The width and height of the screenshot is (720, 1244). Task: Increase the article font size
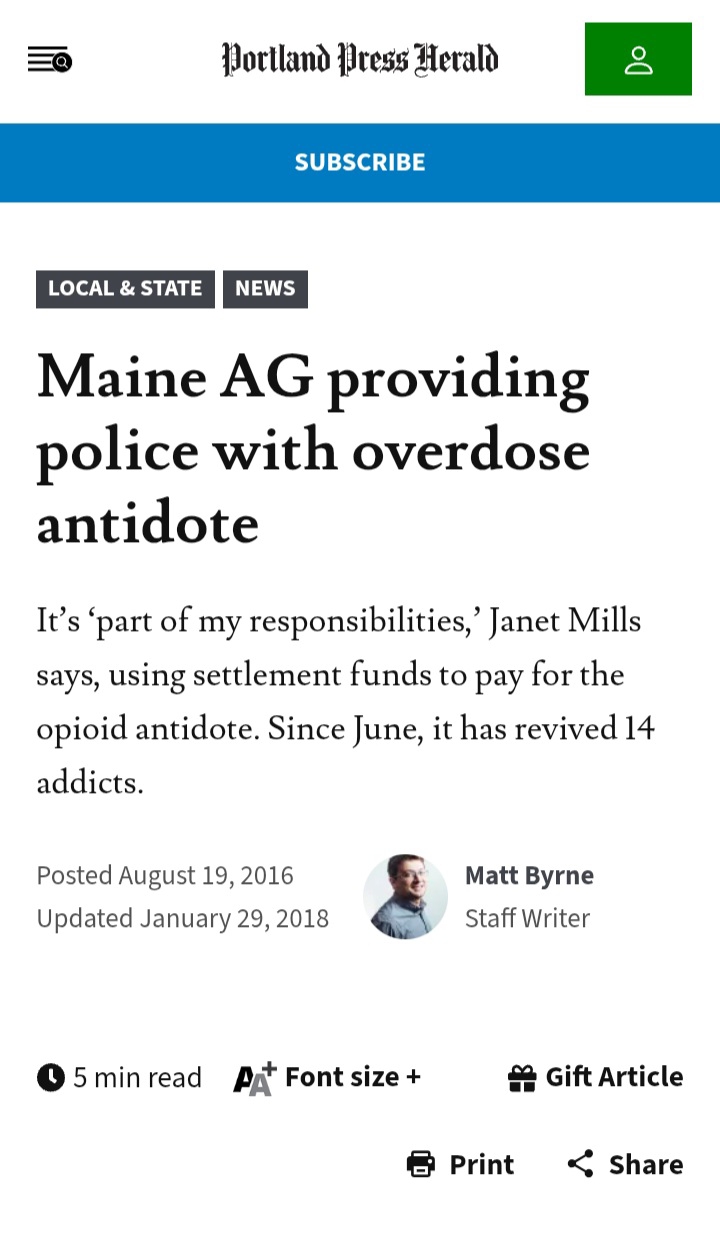[328, 1077]
